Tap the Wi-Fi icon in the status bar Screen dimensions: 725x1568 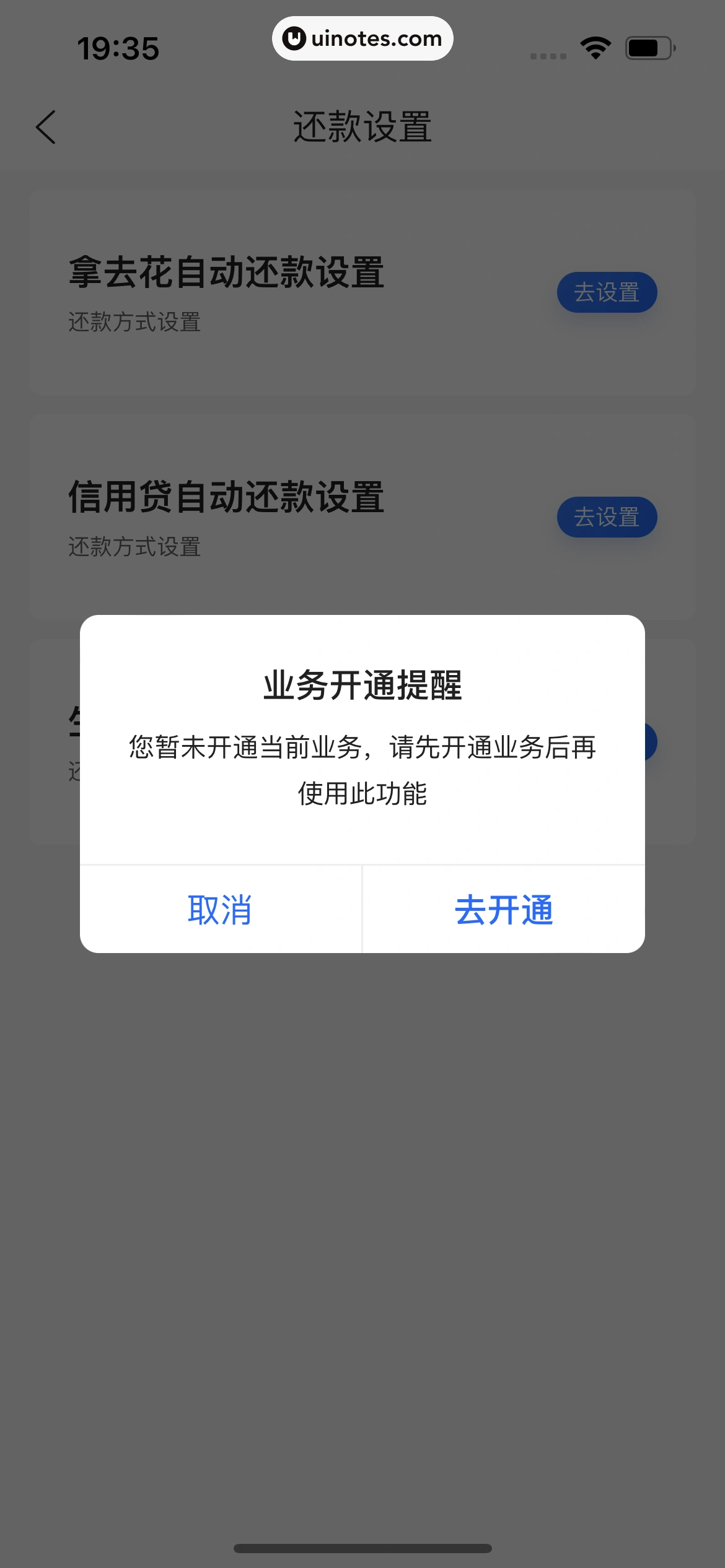click(x=594, y=46)
